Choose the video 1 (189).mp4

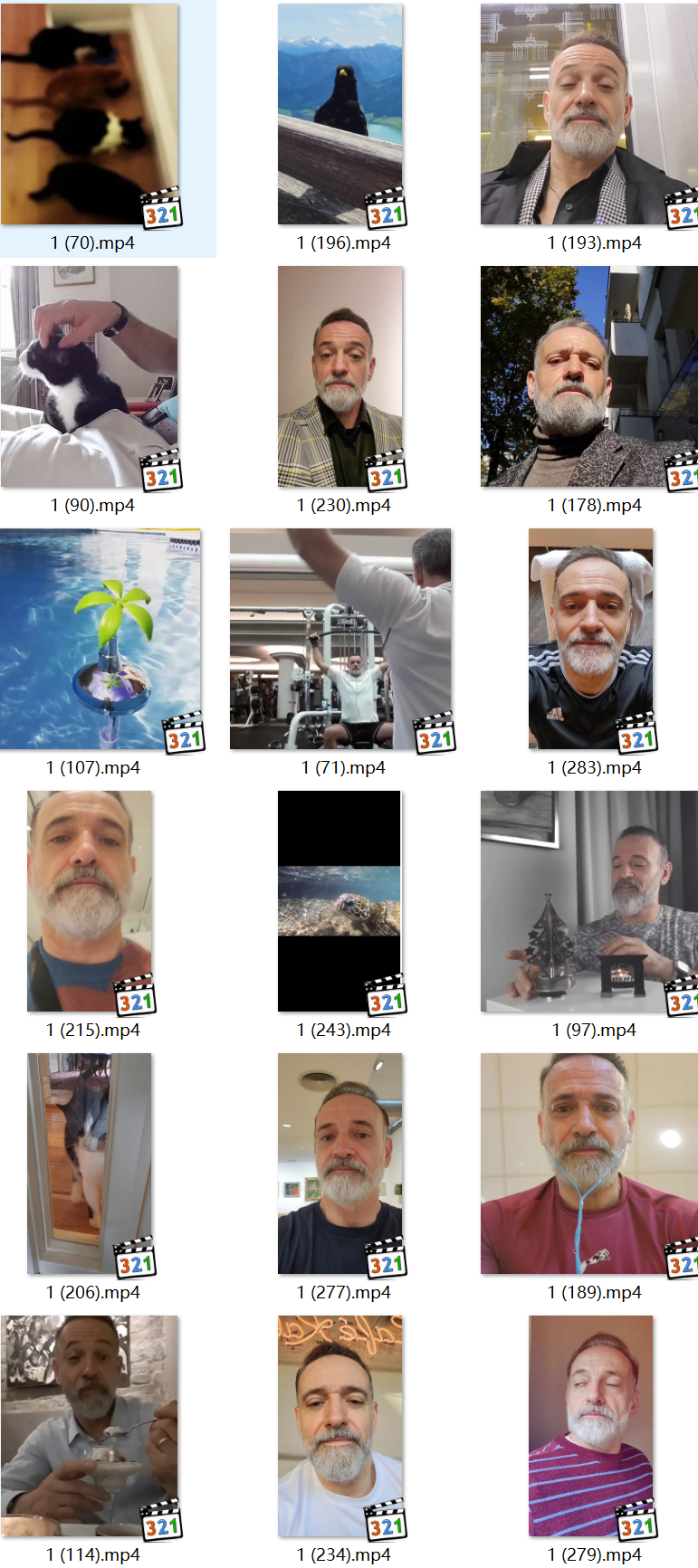click(x=589, y=1164)
